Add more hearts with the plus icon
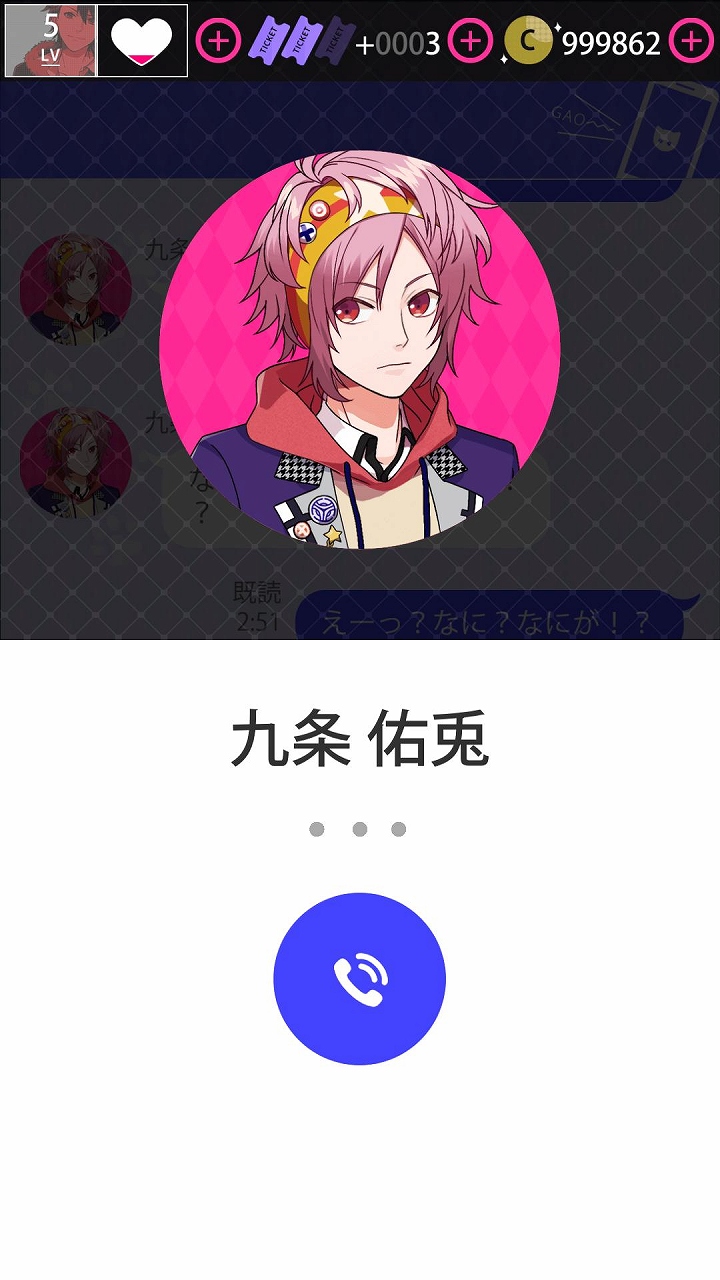Viewport: 720px width, 1280px height. coord(218,41)
